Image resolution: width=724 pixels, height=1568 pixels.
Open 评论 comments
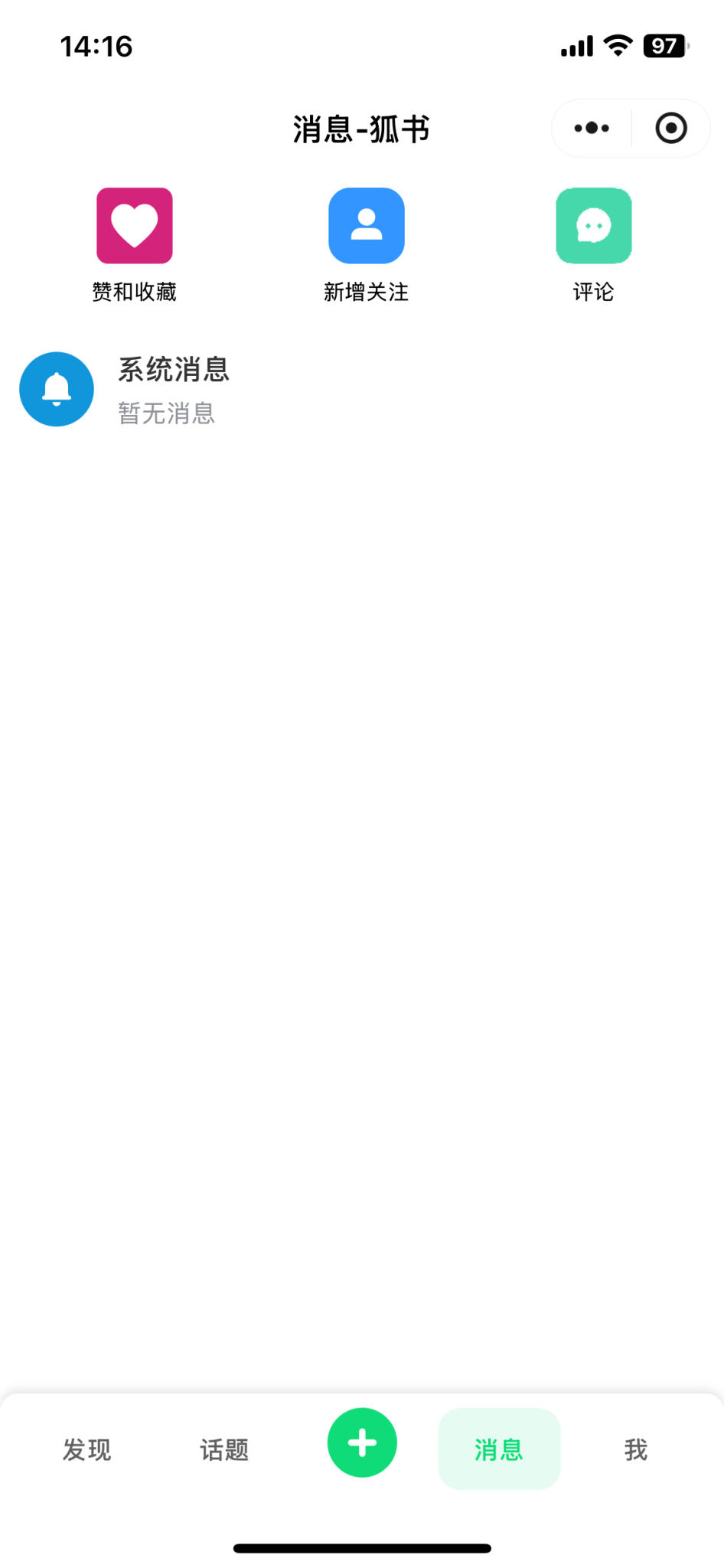point(593,243)
